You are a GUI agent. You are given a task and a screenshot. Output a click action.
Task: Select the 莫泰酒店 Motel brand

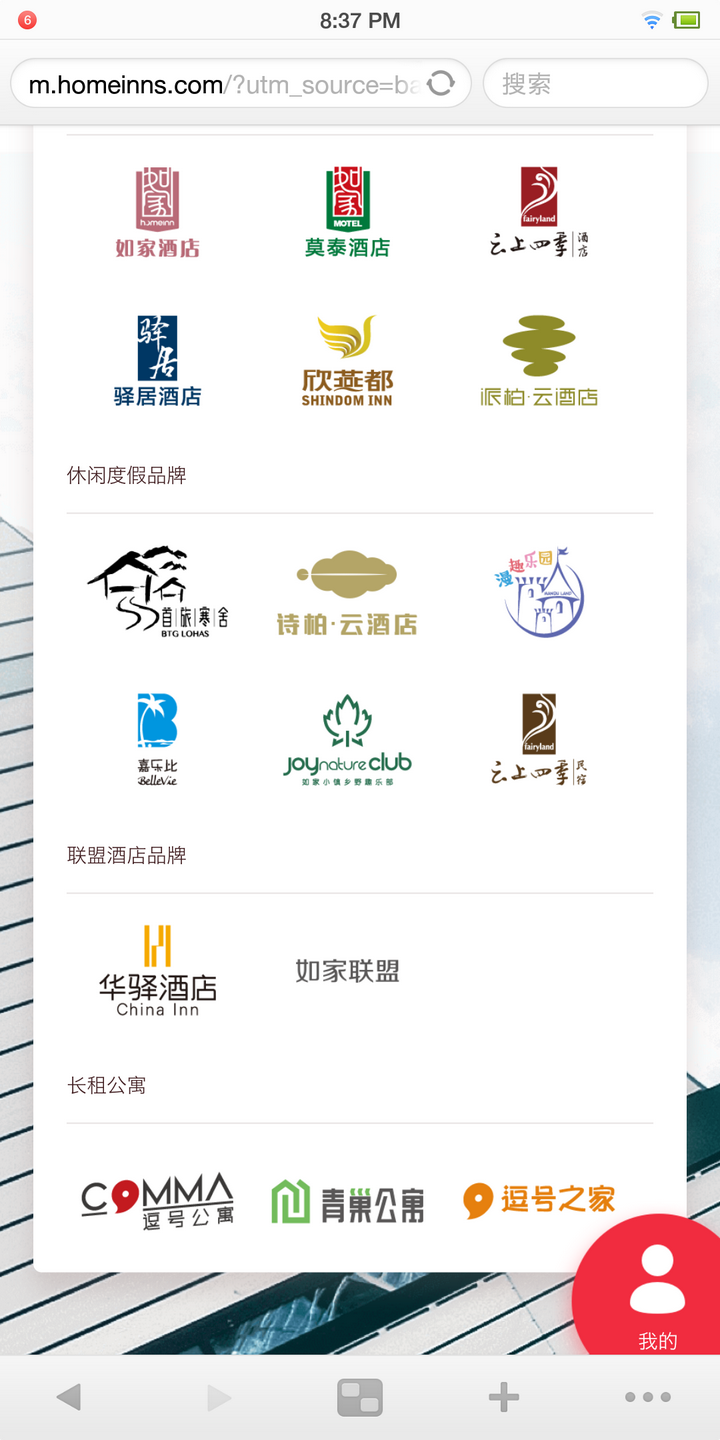pyautogui.click(x=347, y=212)
